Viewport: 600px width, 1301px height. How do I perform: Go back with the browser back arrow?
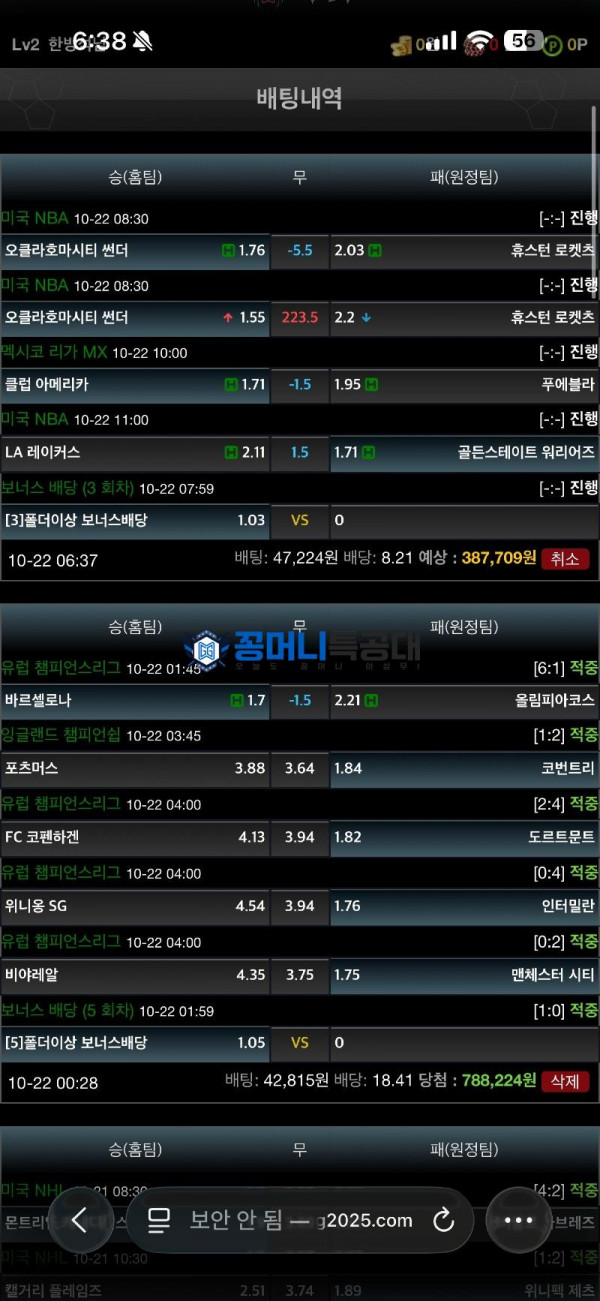point(81,1220)
